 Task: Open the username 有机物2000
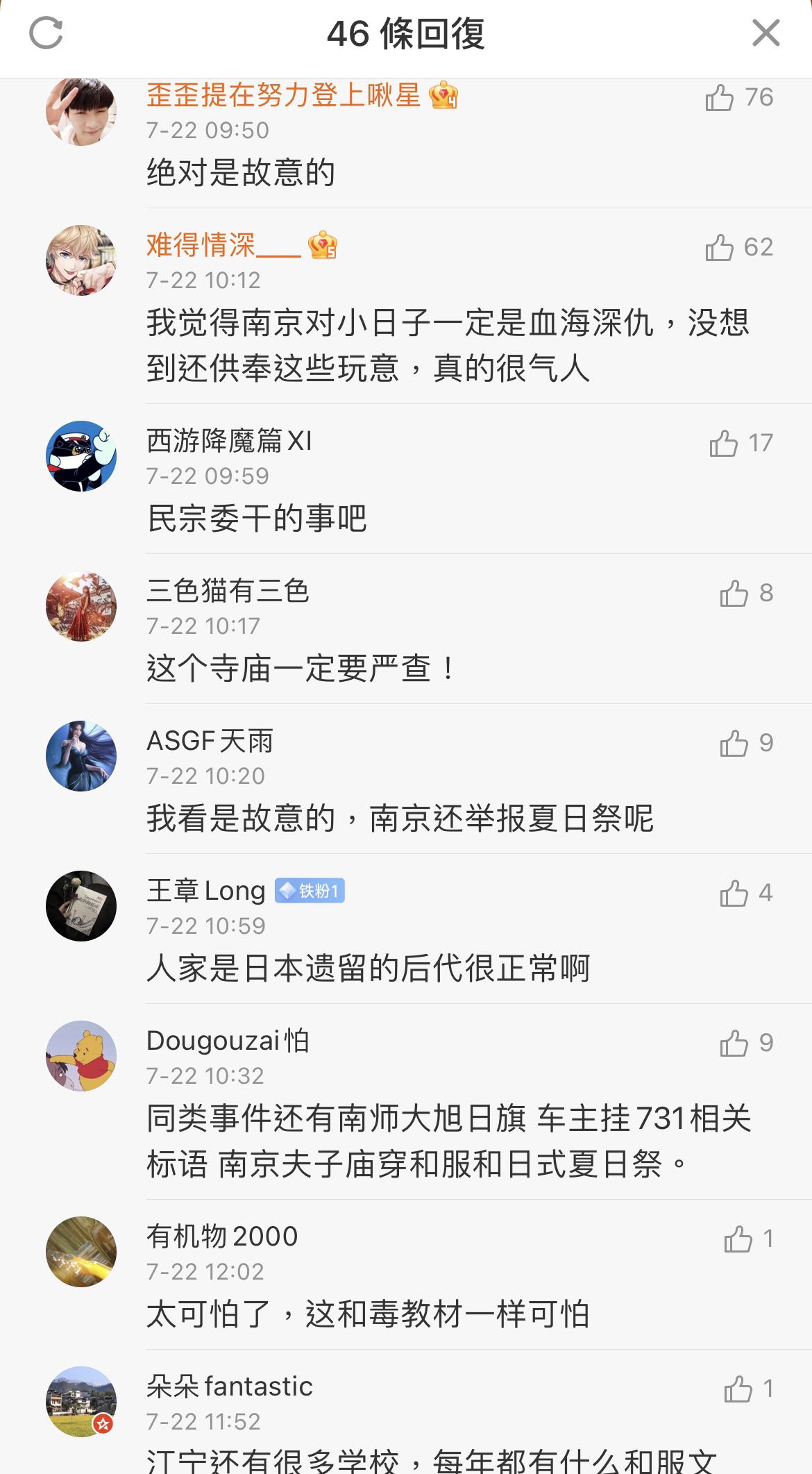pyautogui.click(x=222, y=1237)
